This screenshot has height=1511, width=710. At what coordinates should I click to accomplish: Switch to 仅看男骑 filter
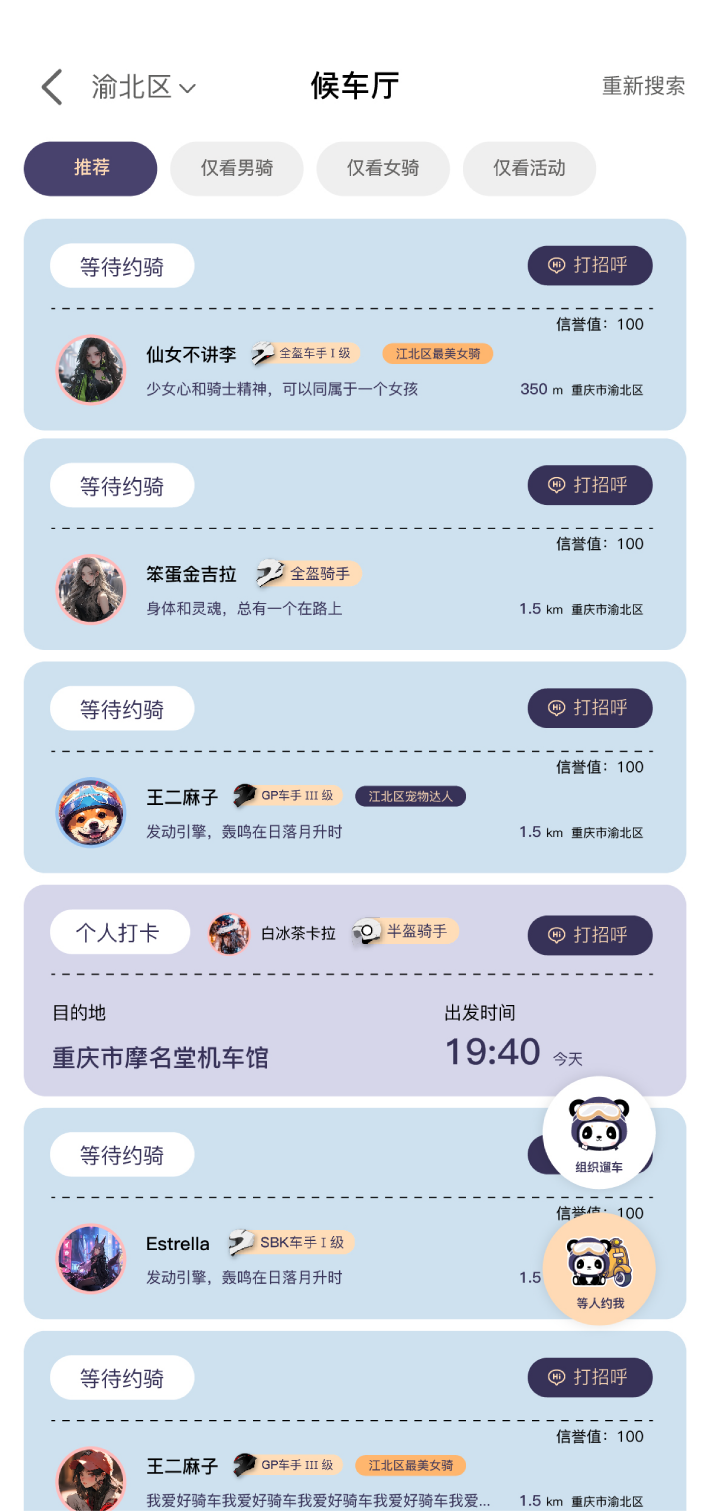pyautogui.click(x=237, y=168)
